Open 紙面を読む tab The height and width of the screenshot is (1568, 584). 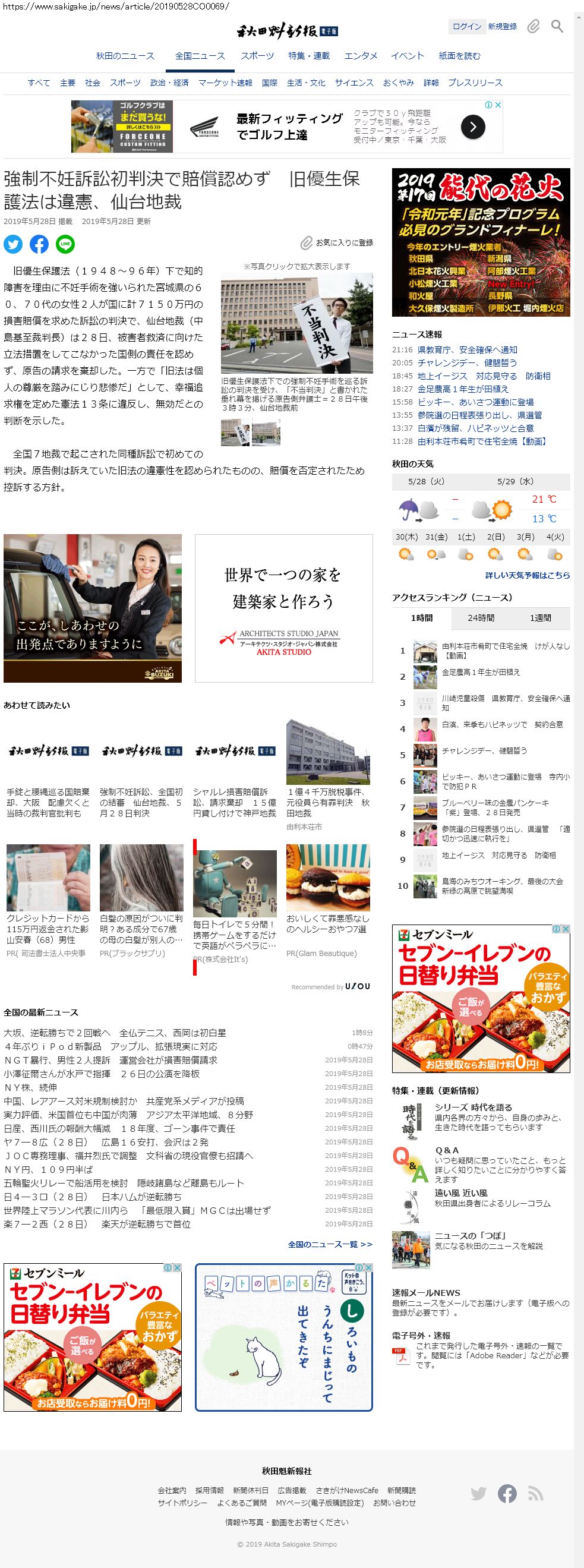tap(459, 56)
